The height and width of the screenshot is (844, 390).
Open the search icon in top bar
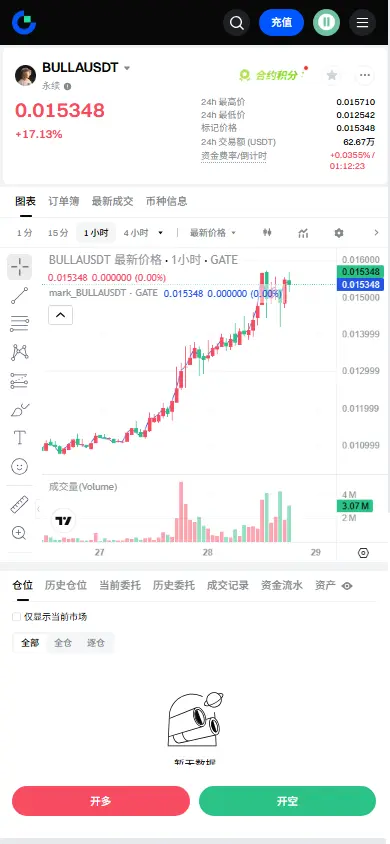236,23
